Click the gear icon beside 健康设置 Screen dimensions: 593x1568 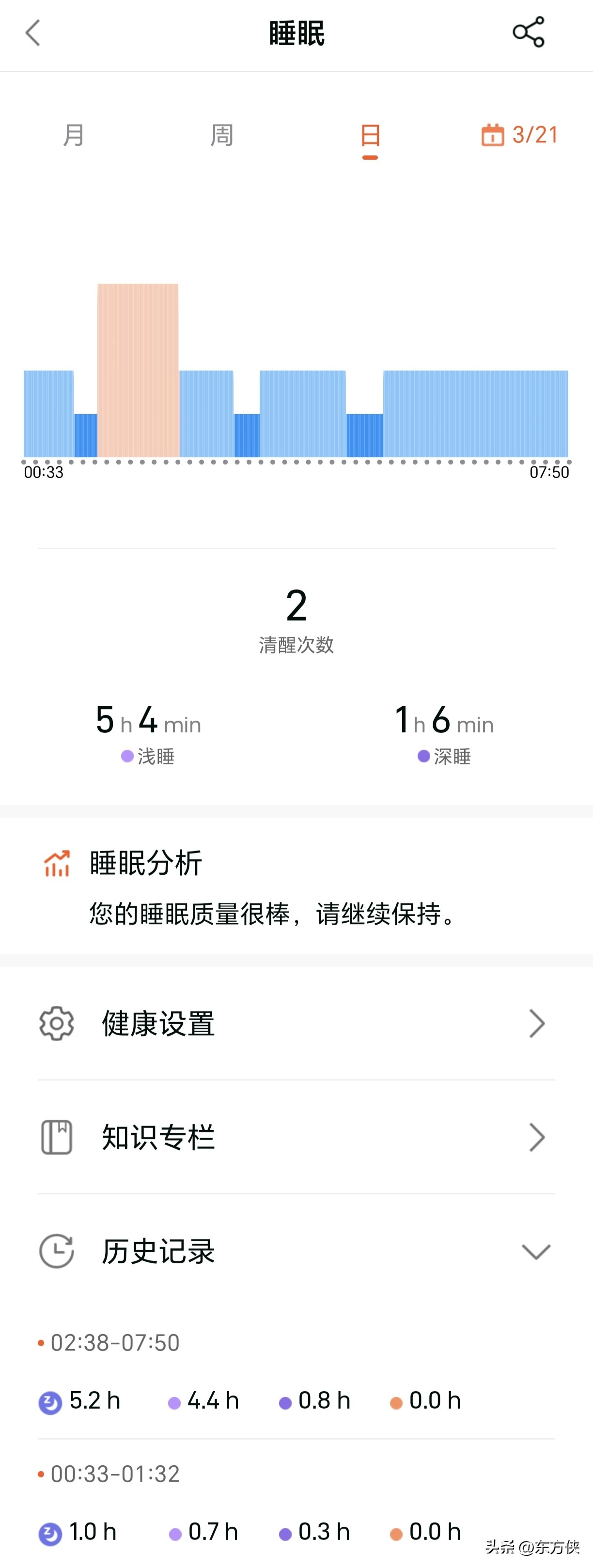57,1023
